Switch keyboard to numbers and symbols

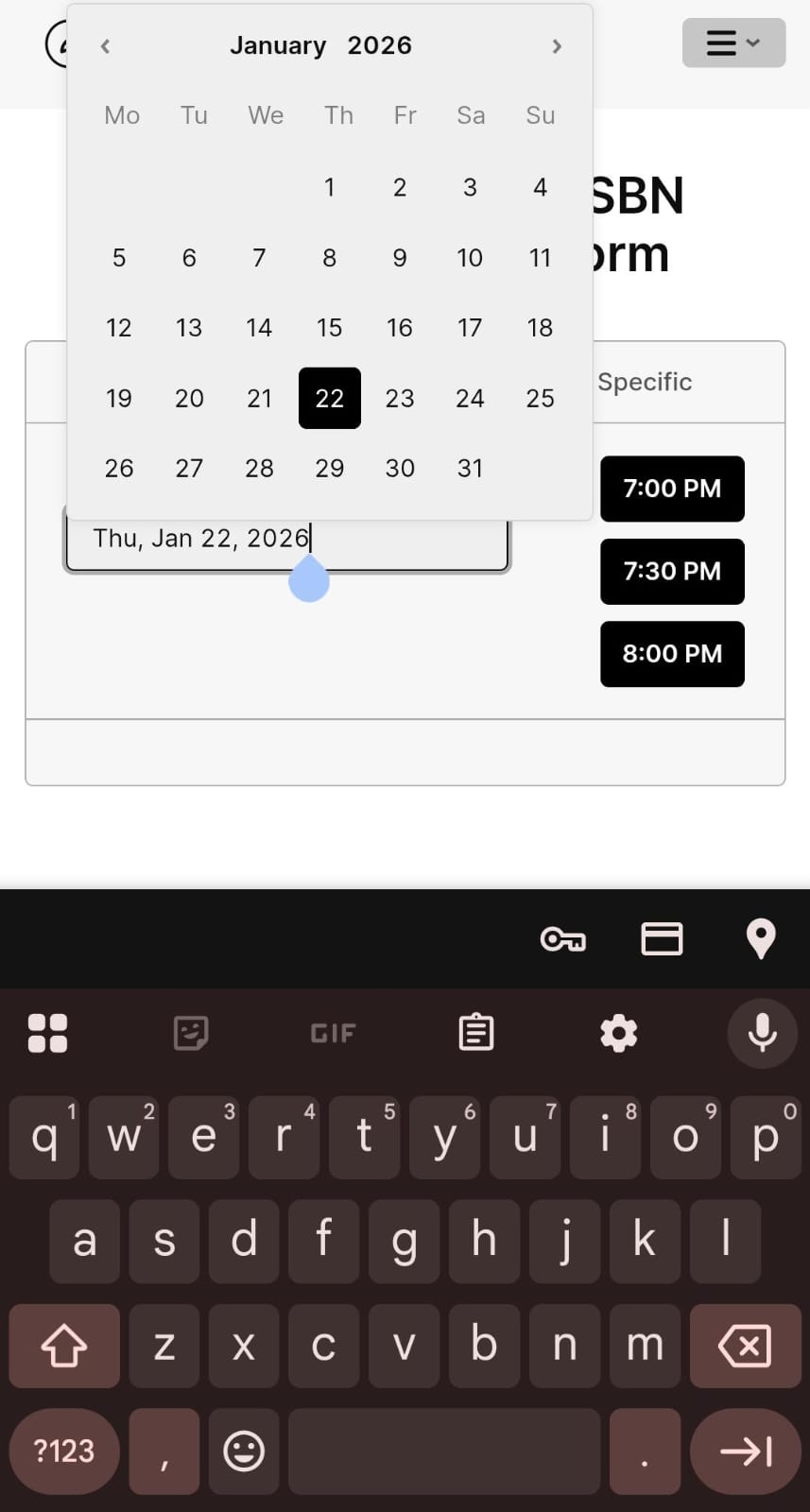point(64,1451)
